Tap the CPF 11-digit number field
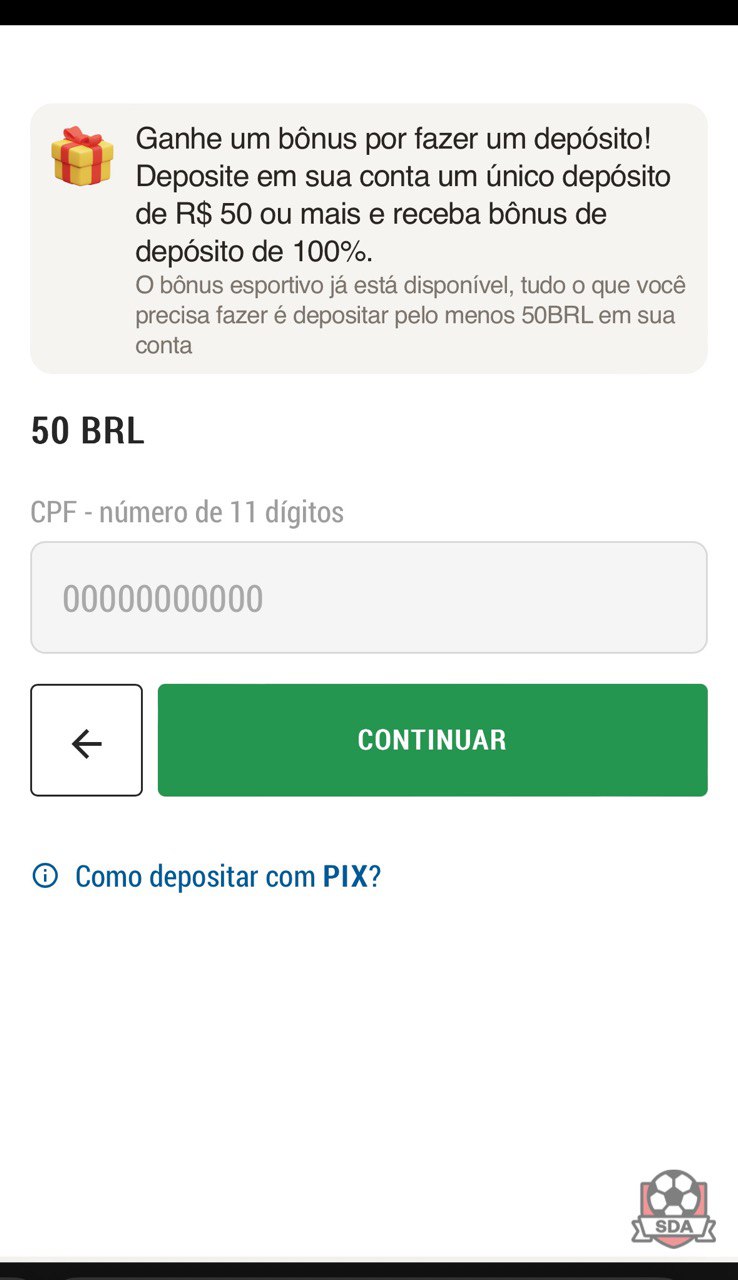 [369, 598]
